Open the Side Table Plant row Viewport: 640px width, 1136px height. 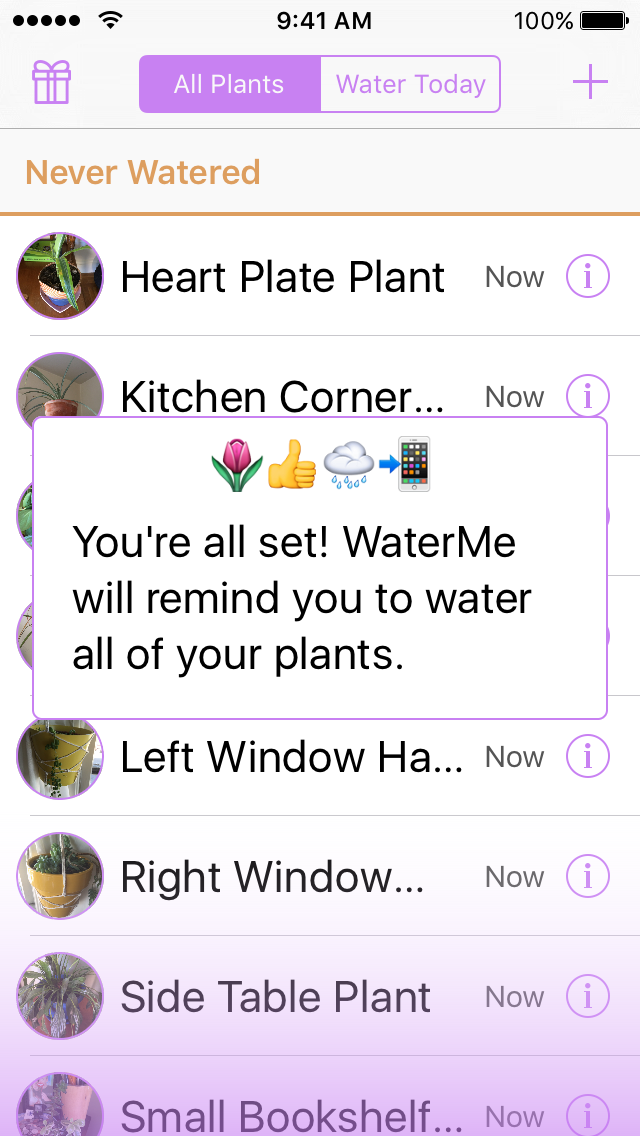coord(275,997)
